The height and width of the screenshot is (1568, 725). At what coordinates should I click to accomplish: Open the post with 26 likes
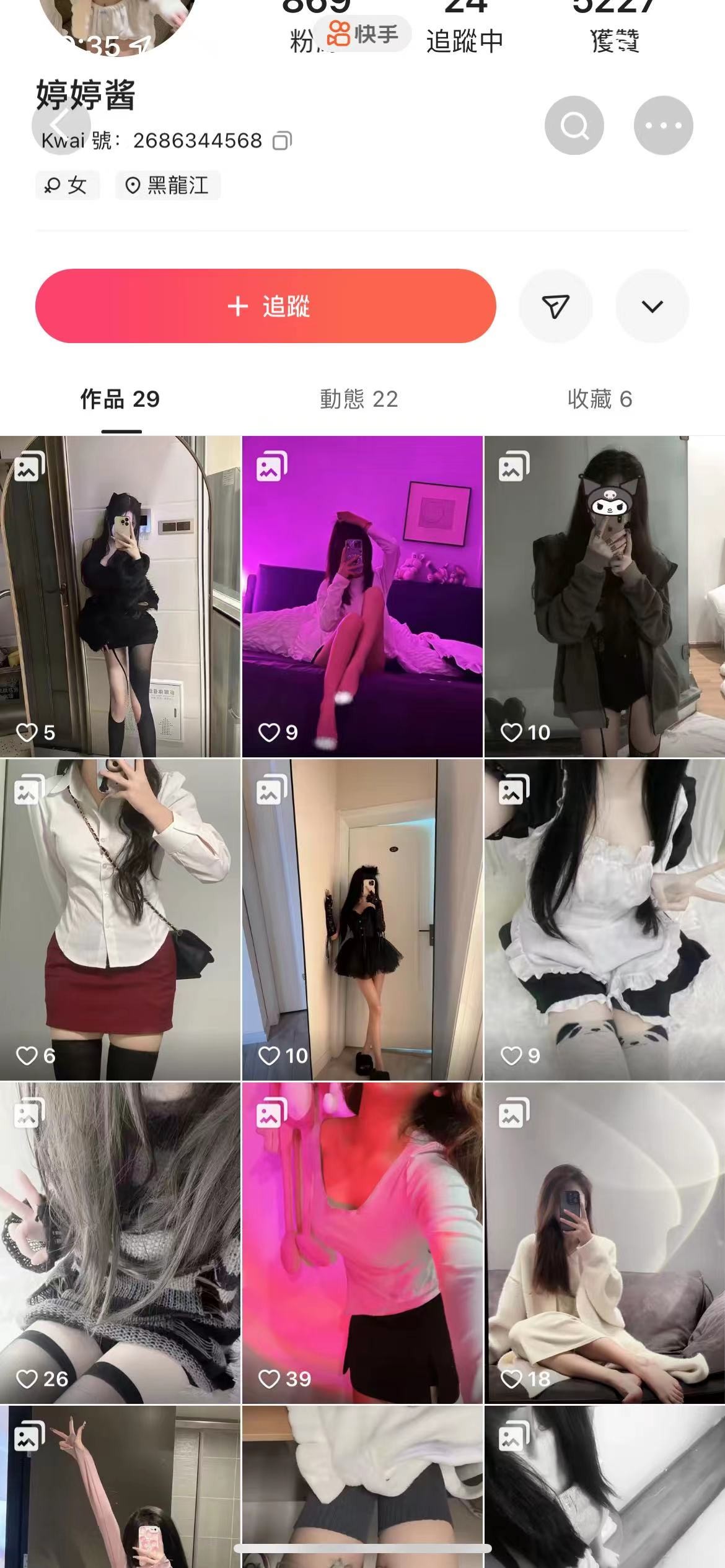pyautogui.click(x=120, y=1242)
